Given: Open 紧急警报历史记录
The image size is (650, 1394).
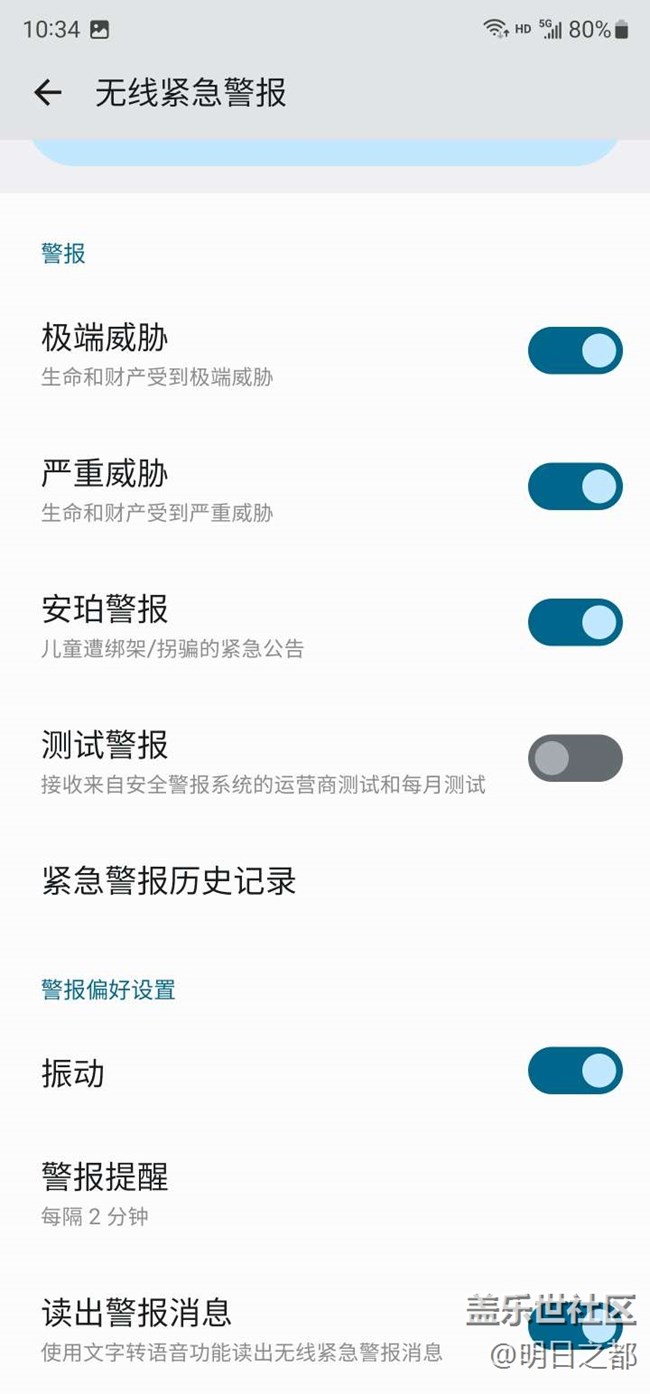Looking at the screenshot, I should click(169, 881).
